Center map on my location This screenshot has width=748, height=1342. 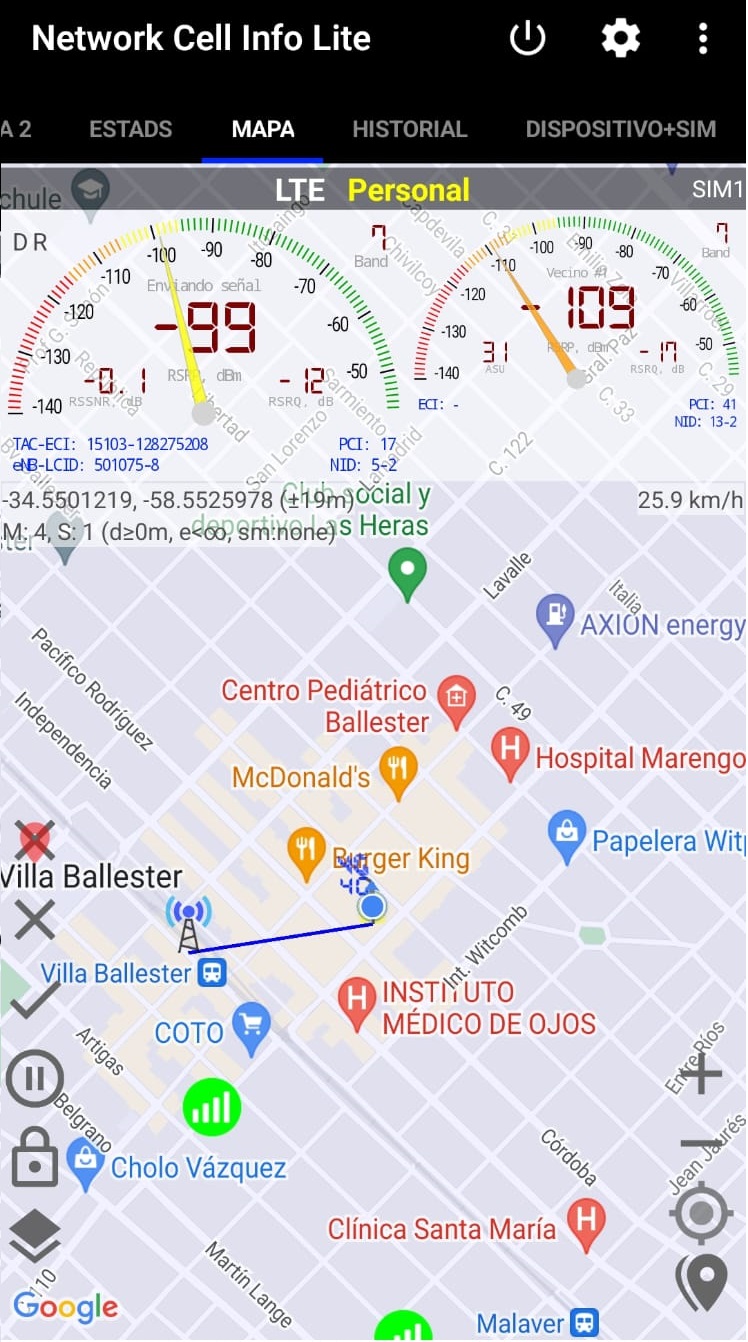(x=701, y=1214)
